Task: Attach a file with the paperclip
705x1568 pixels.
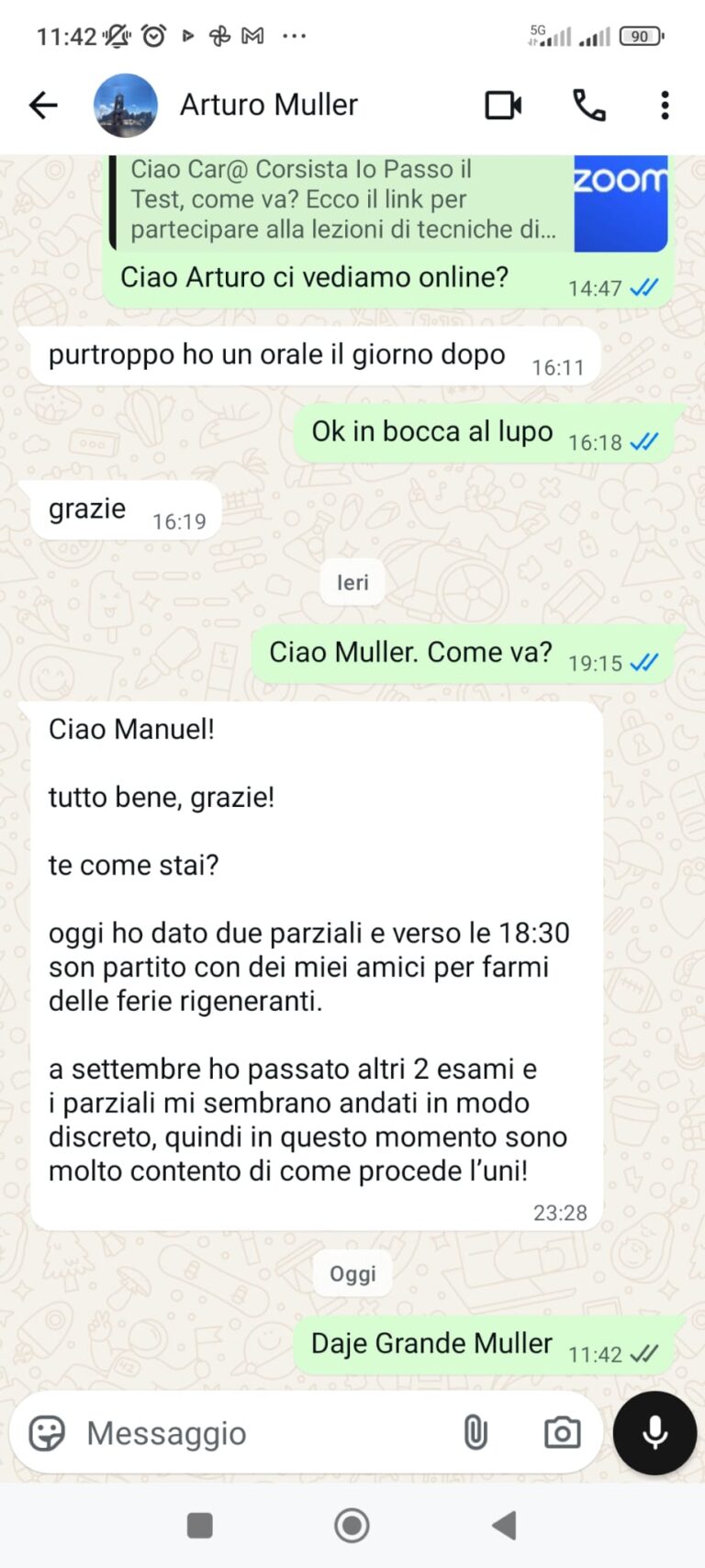Action: [x=475, y=1433]
